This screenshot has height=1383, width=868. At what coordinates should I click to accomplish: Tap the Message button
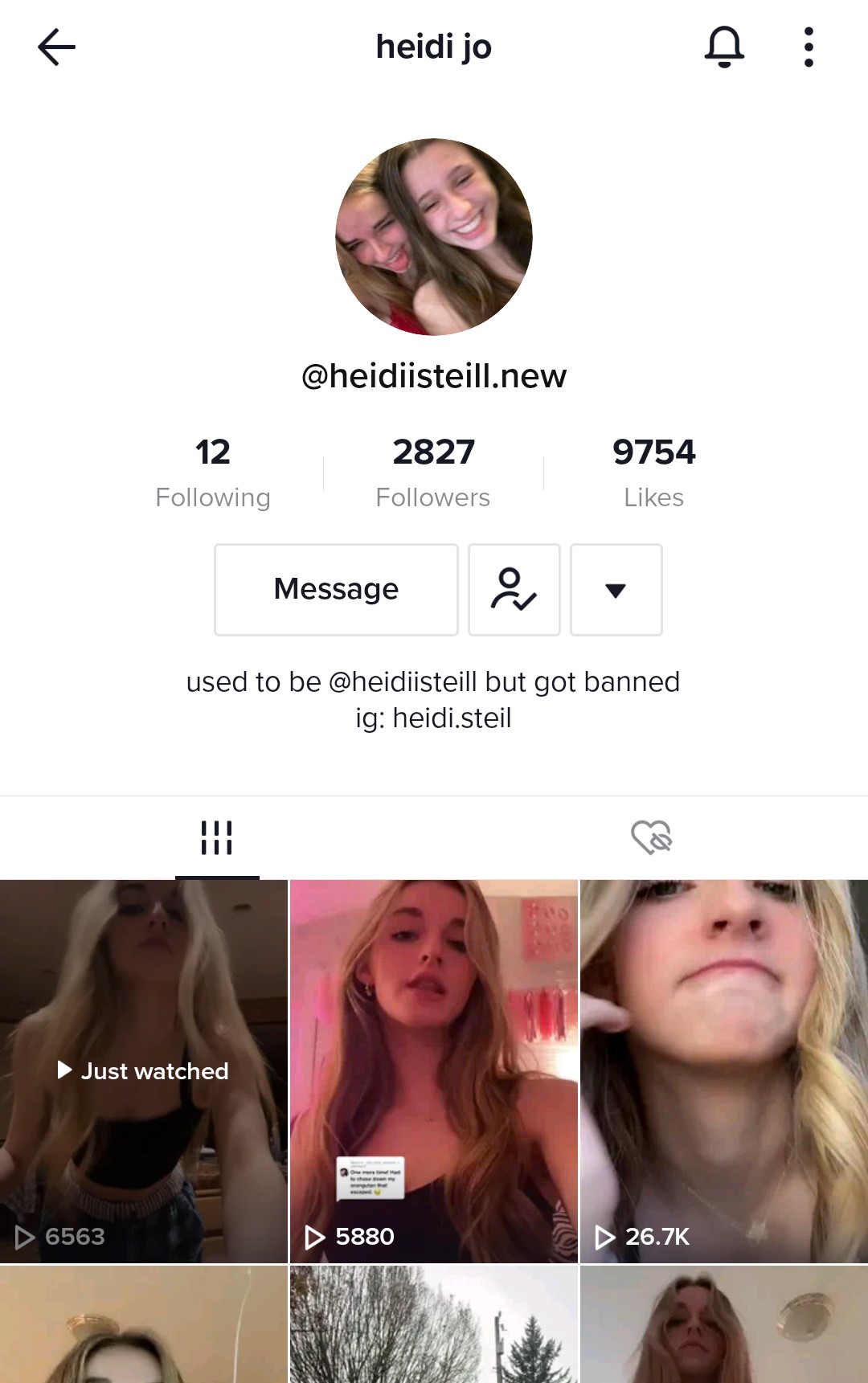[336, 589]
